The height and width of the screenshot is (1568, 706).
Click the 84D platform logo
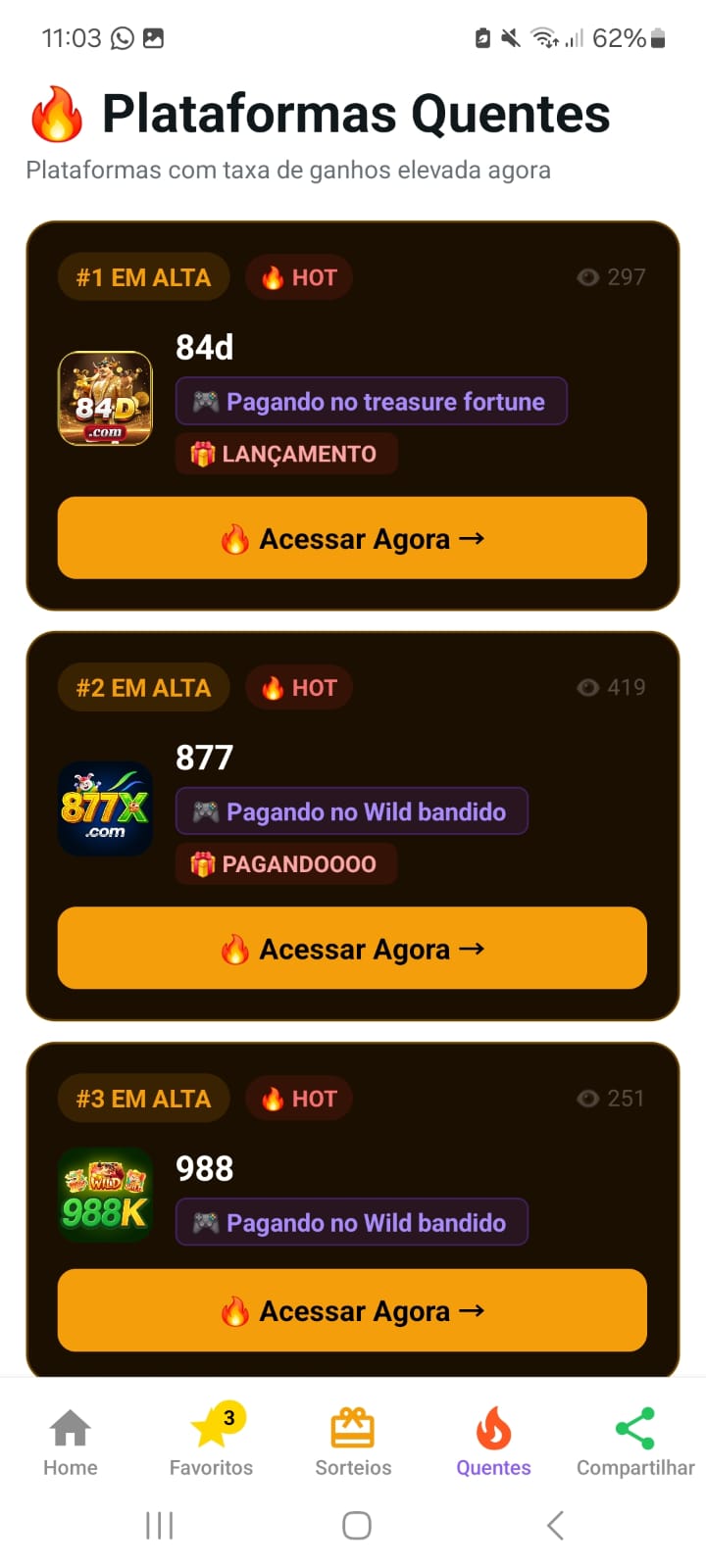point(105,400)
